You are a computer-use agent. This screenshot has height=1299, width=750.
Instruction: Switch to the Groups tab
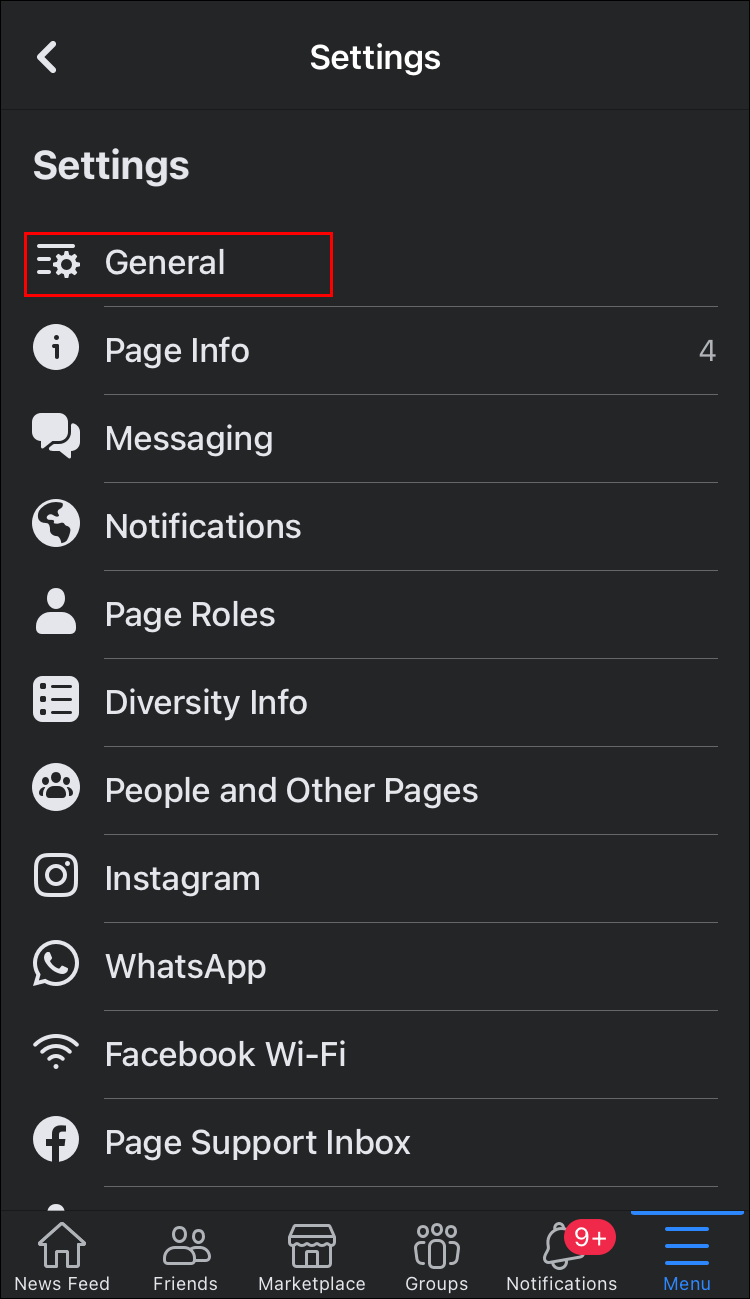[x=437, y=1257]
